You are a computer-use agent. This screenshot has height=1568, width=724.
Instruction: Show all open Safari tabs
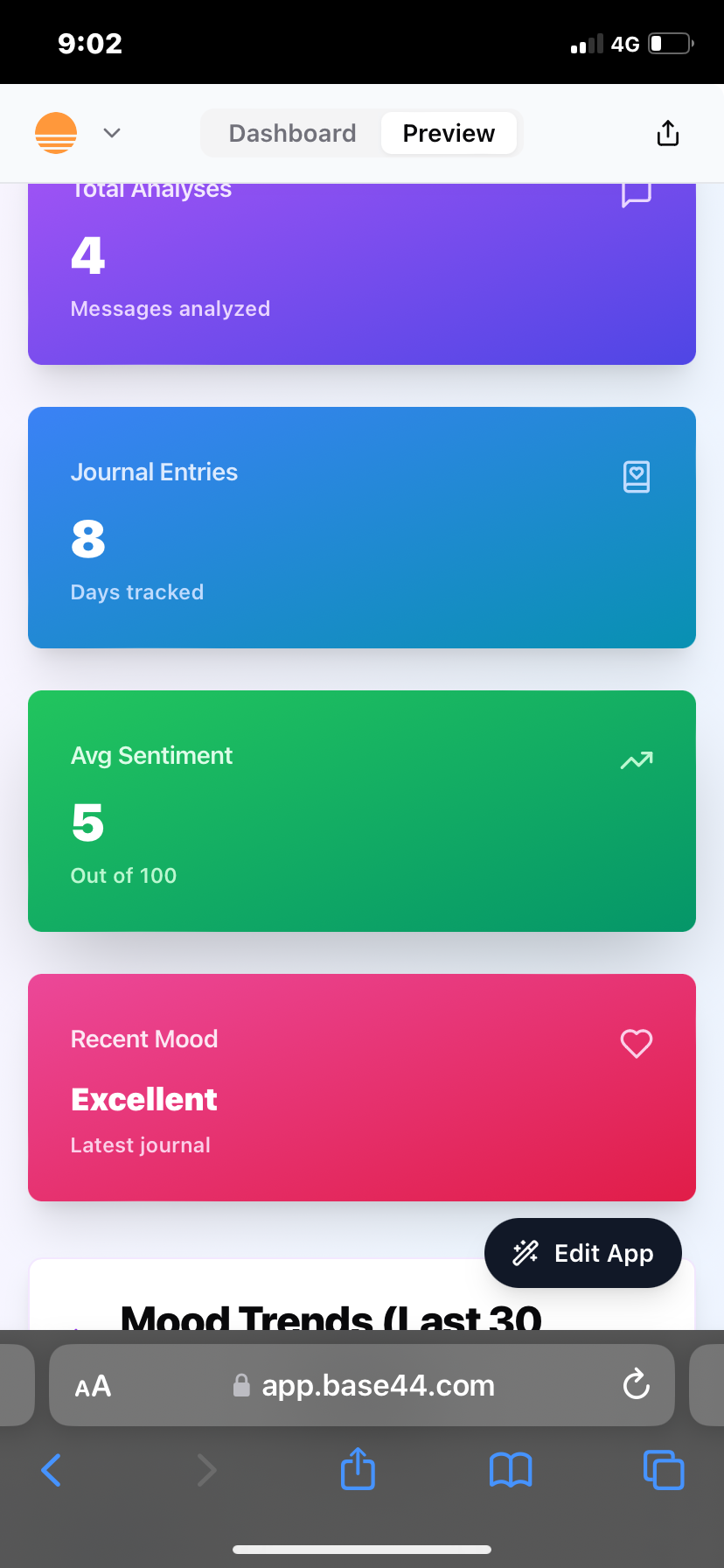pos(663,1470)
